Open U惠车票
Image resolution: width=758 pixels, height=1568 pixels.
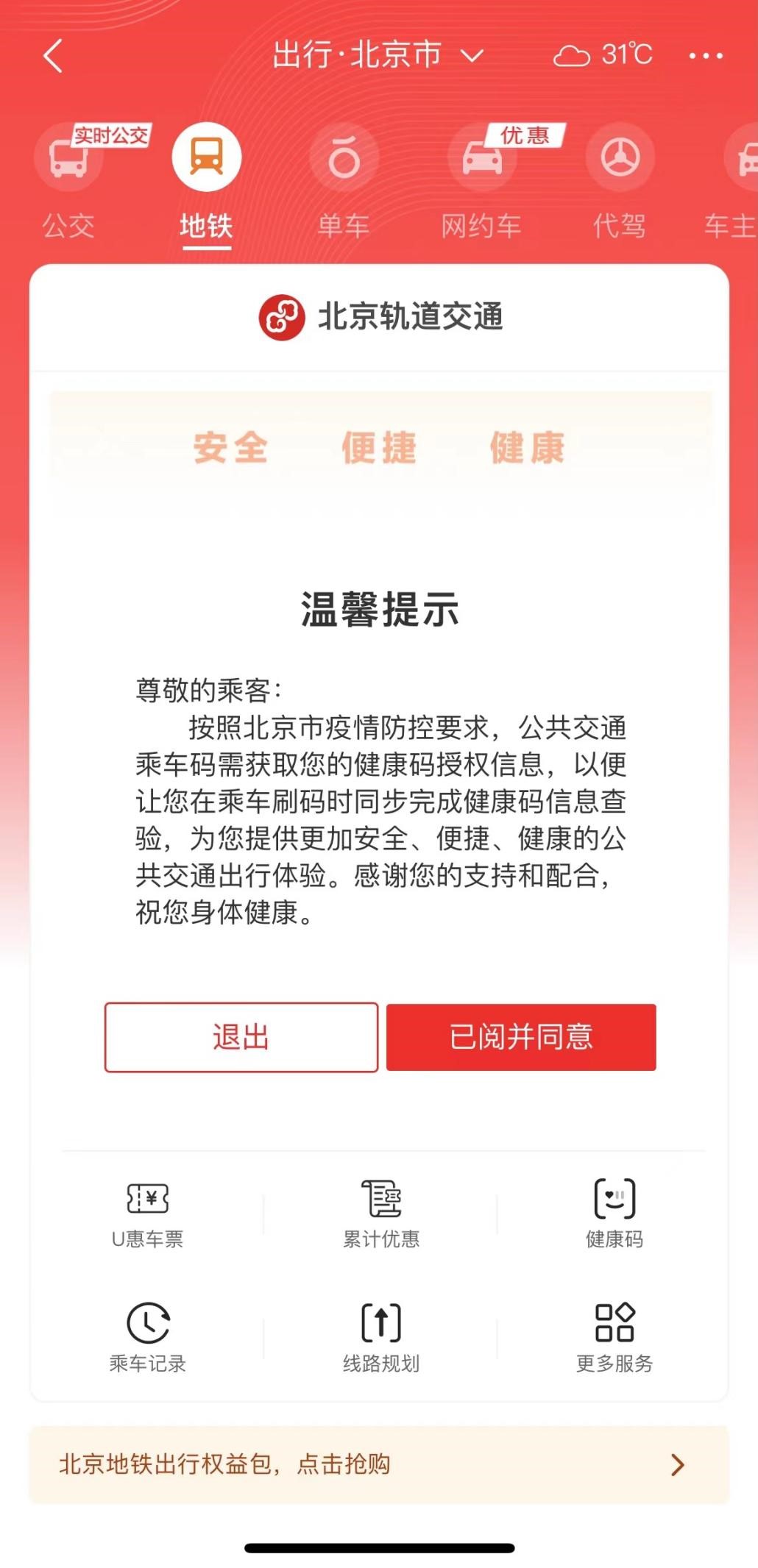tap(147, 1215)
